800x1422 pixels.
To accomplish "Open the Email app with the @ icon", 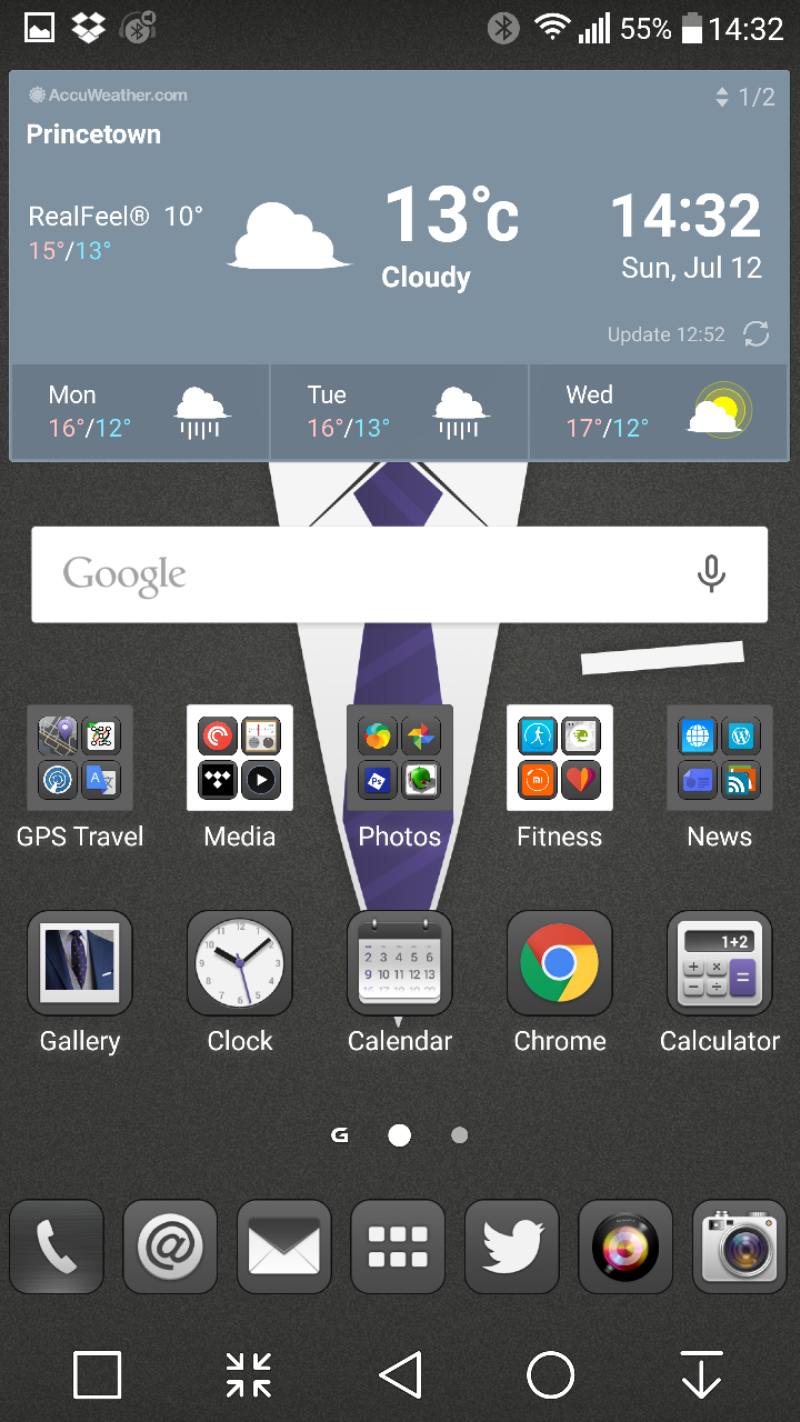I will tap(171, 1247).
